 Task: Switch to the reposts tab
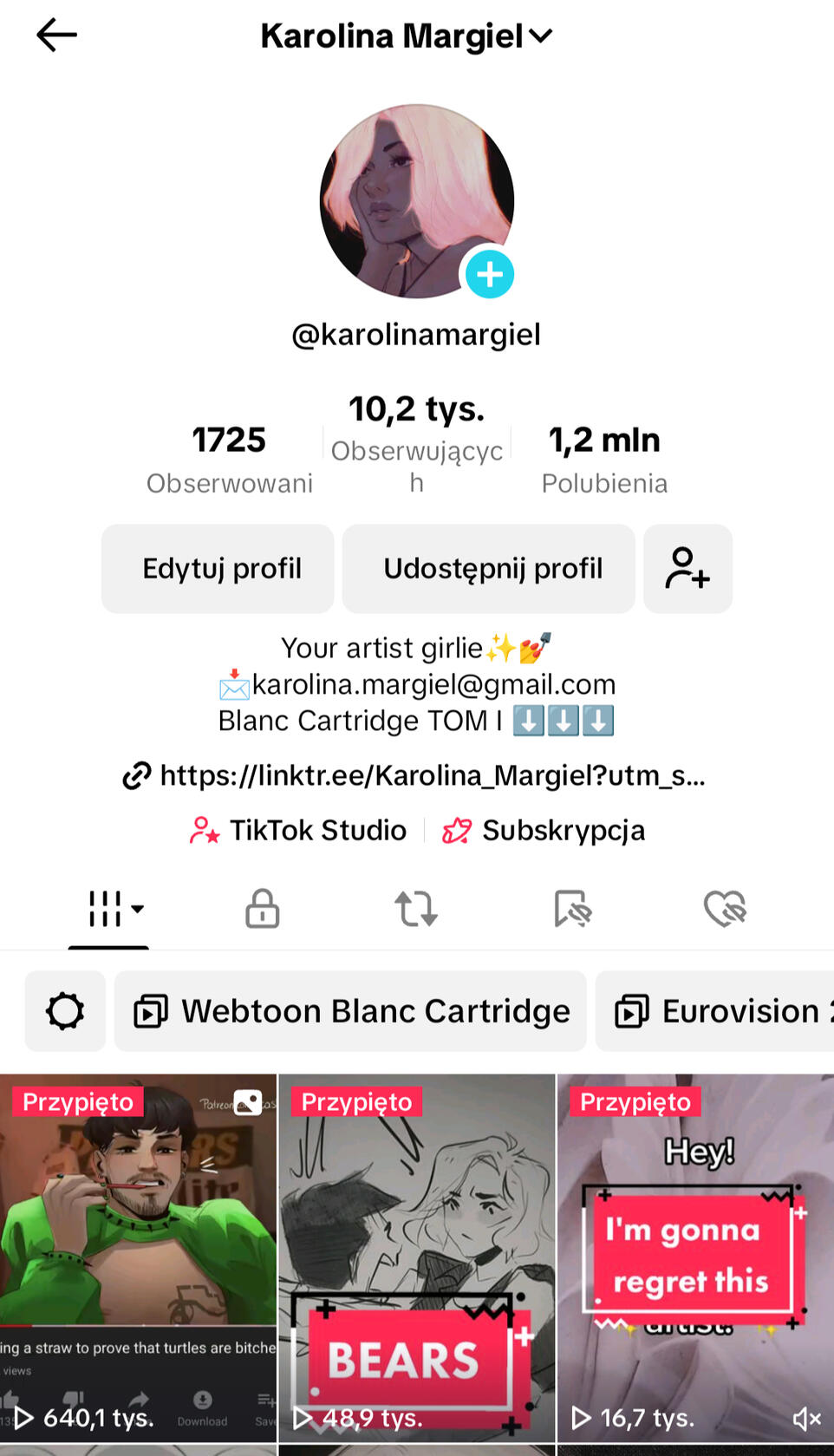point(416,909)
